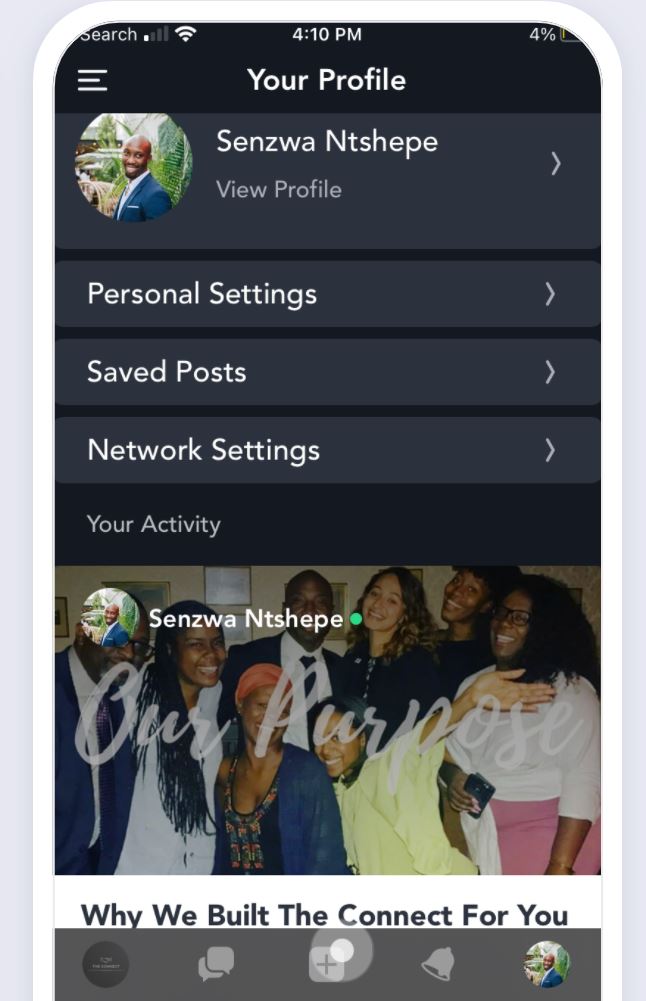Open Network Settings
Image resolution: width=646 pixels, height=1001 pixels.
[328, 450]
